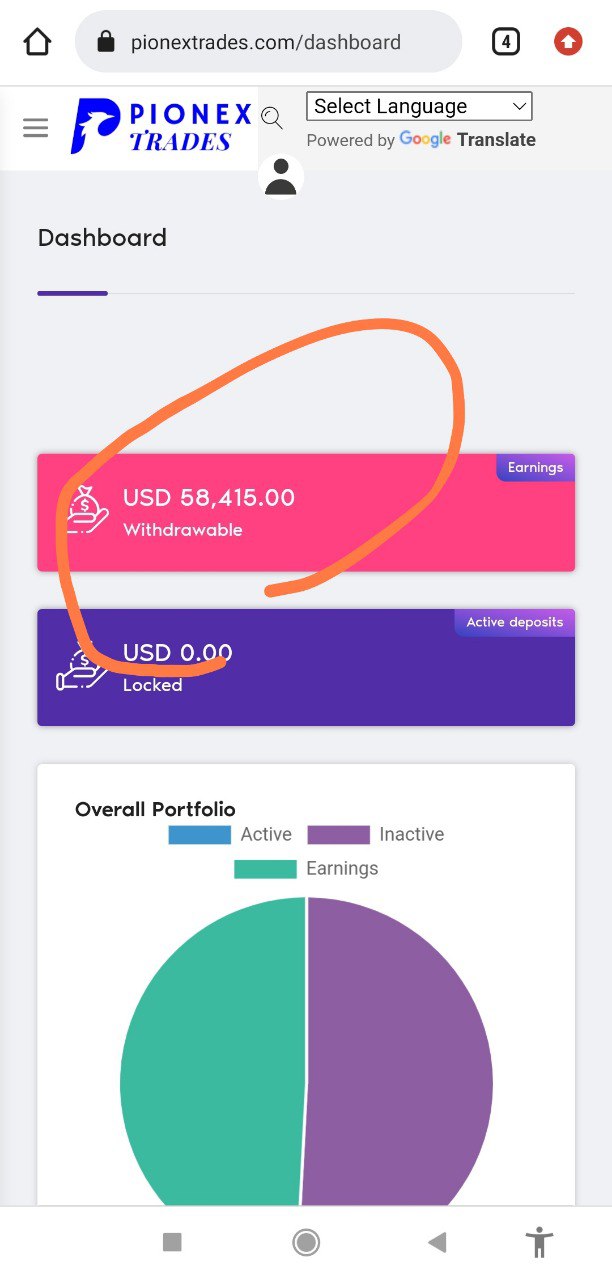The image size is (612, 1279).
Task: Expand the Select Language dropdown
Action: click(419, 106)
